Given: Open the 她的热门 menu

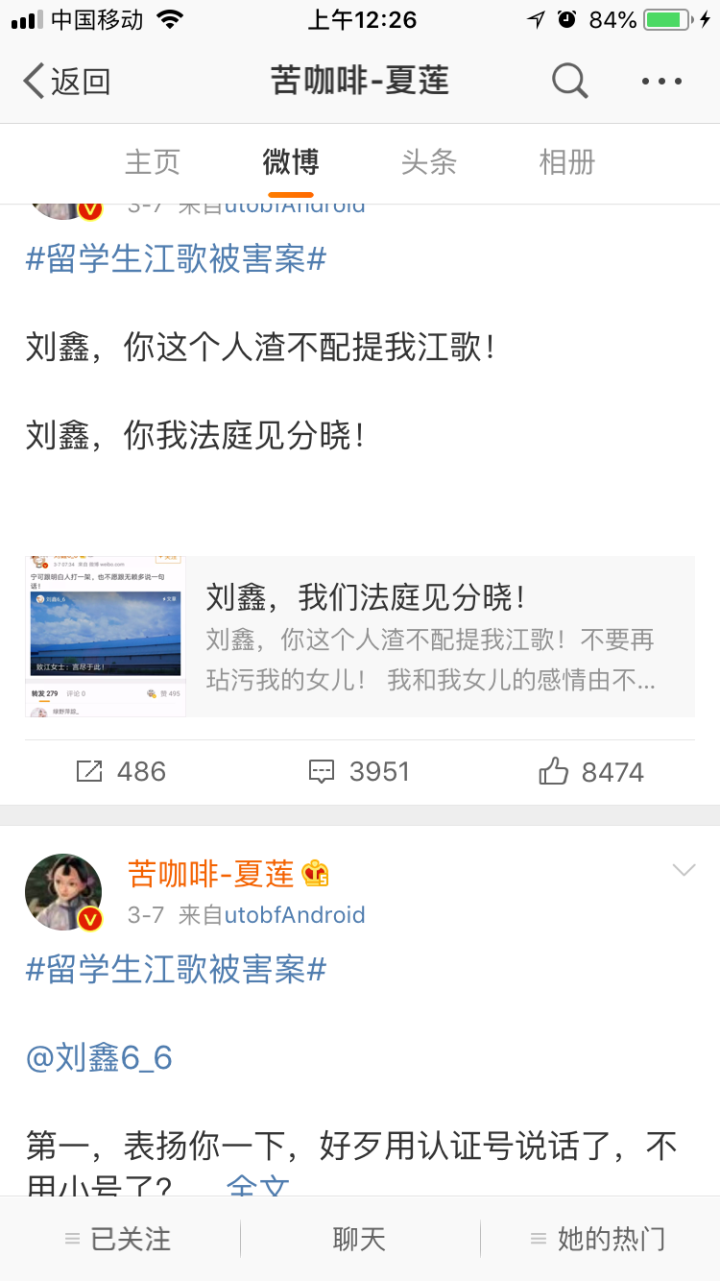Looking at the screenshot, I should pyautogui.click(x=599, y=1240).
